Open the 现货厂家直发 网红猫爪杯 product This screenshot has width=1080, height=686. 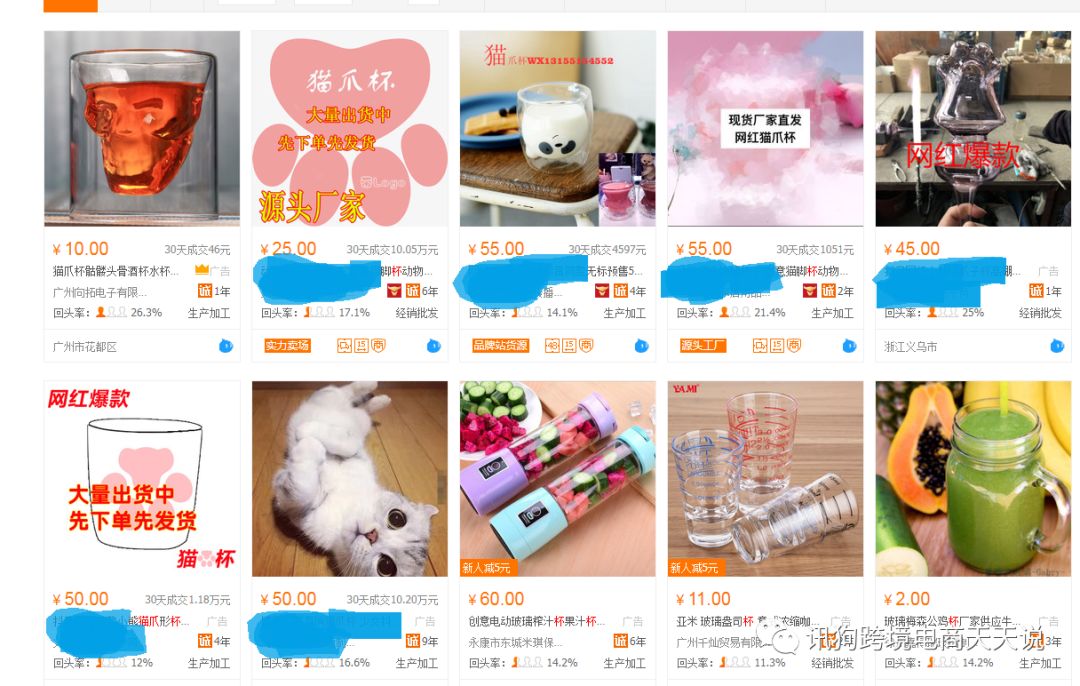point(765,128)
